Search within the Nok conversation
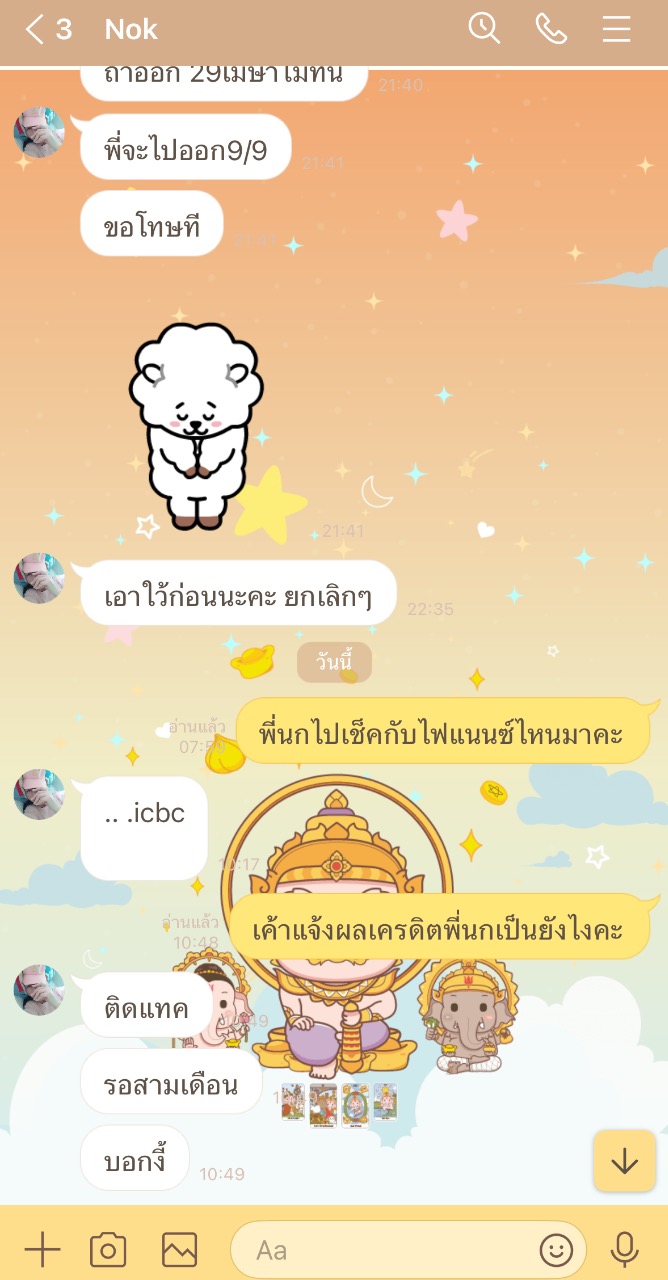This screenshot has width=668, height=1280. [484, 29]
